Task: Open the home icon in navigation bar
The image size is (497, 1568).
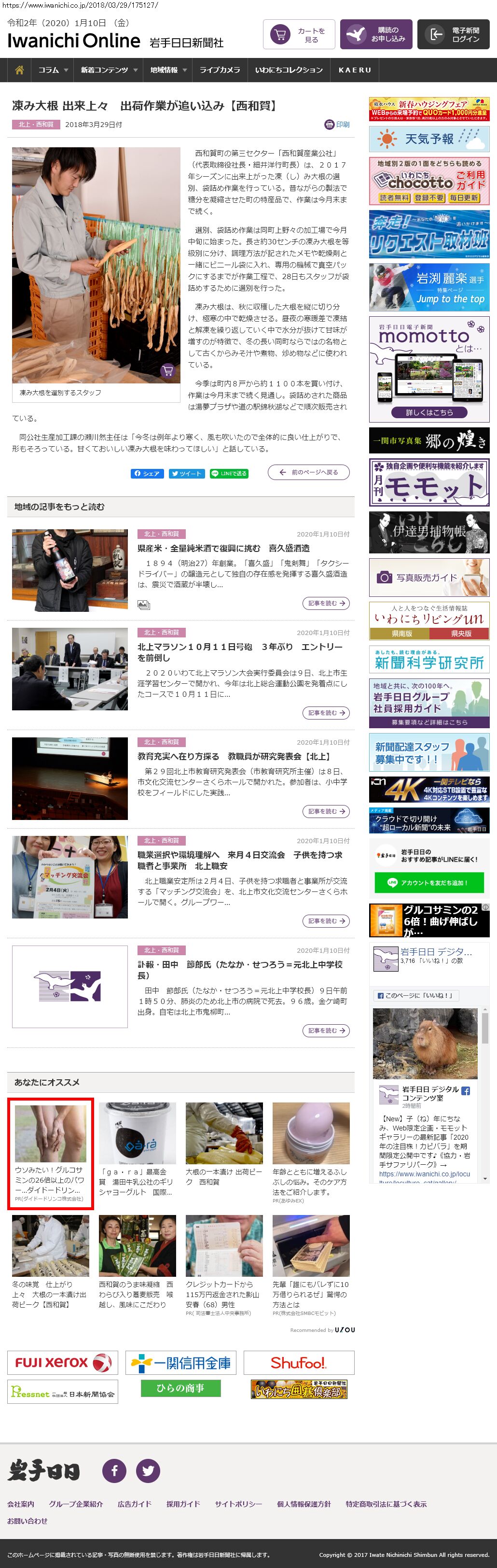Action: 19,70
